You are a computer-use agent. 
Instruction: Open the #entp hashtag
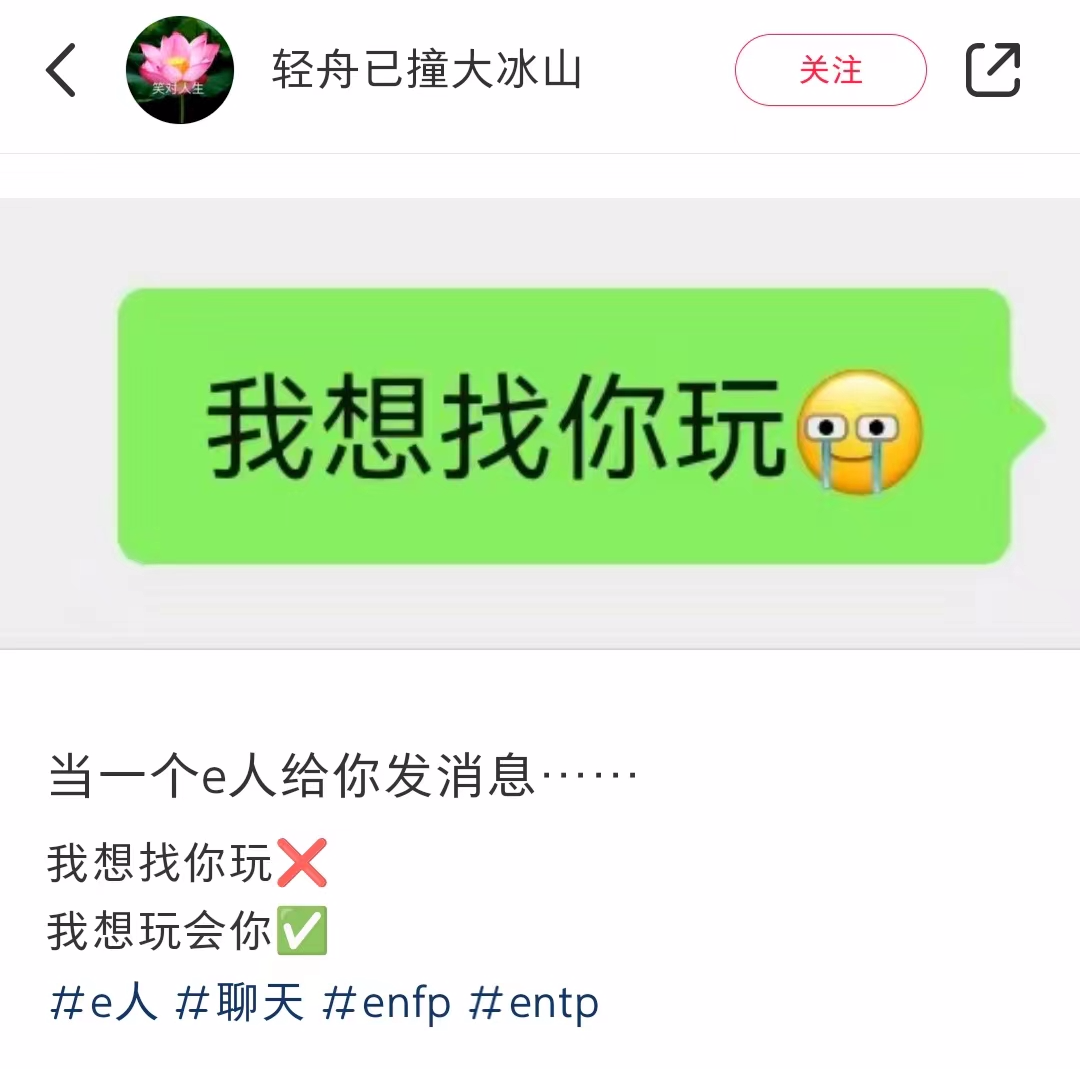point(534,1003)
